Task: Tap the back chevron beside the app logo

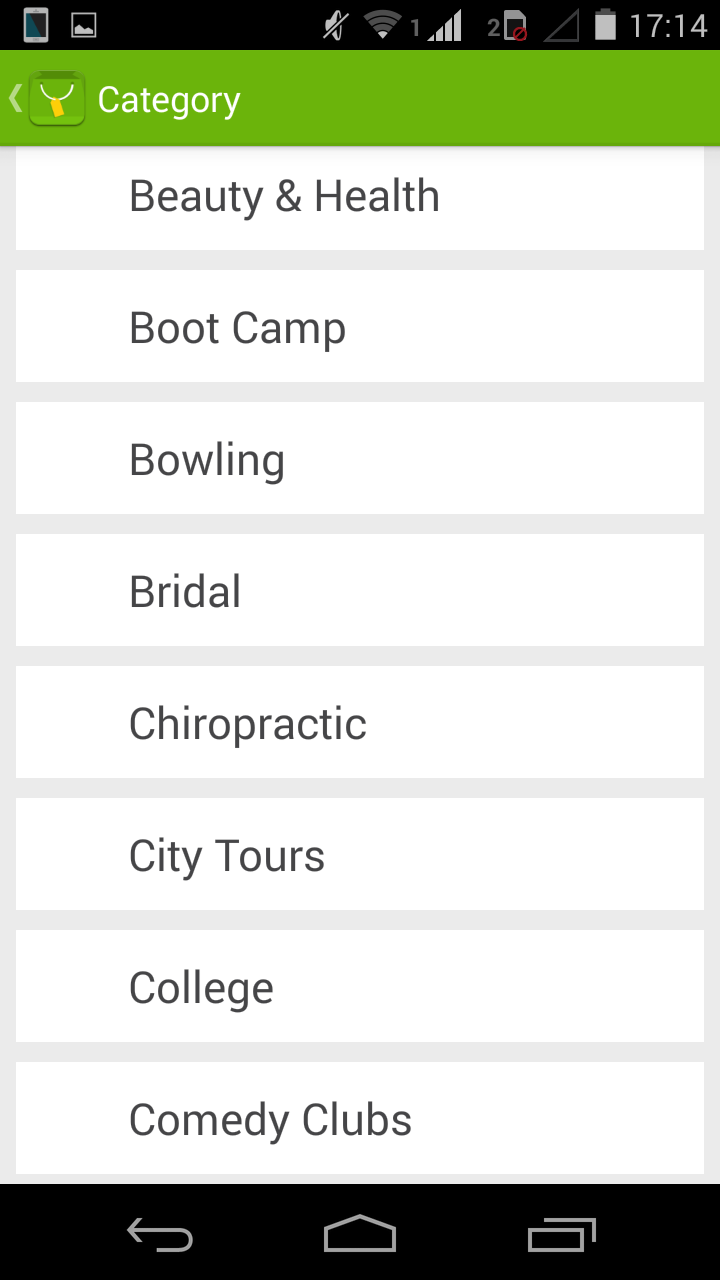Action: (x=14, y=97)
